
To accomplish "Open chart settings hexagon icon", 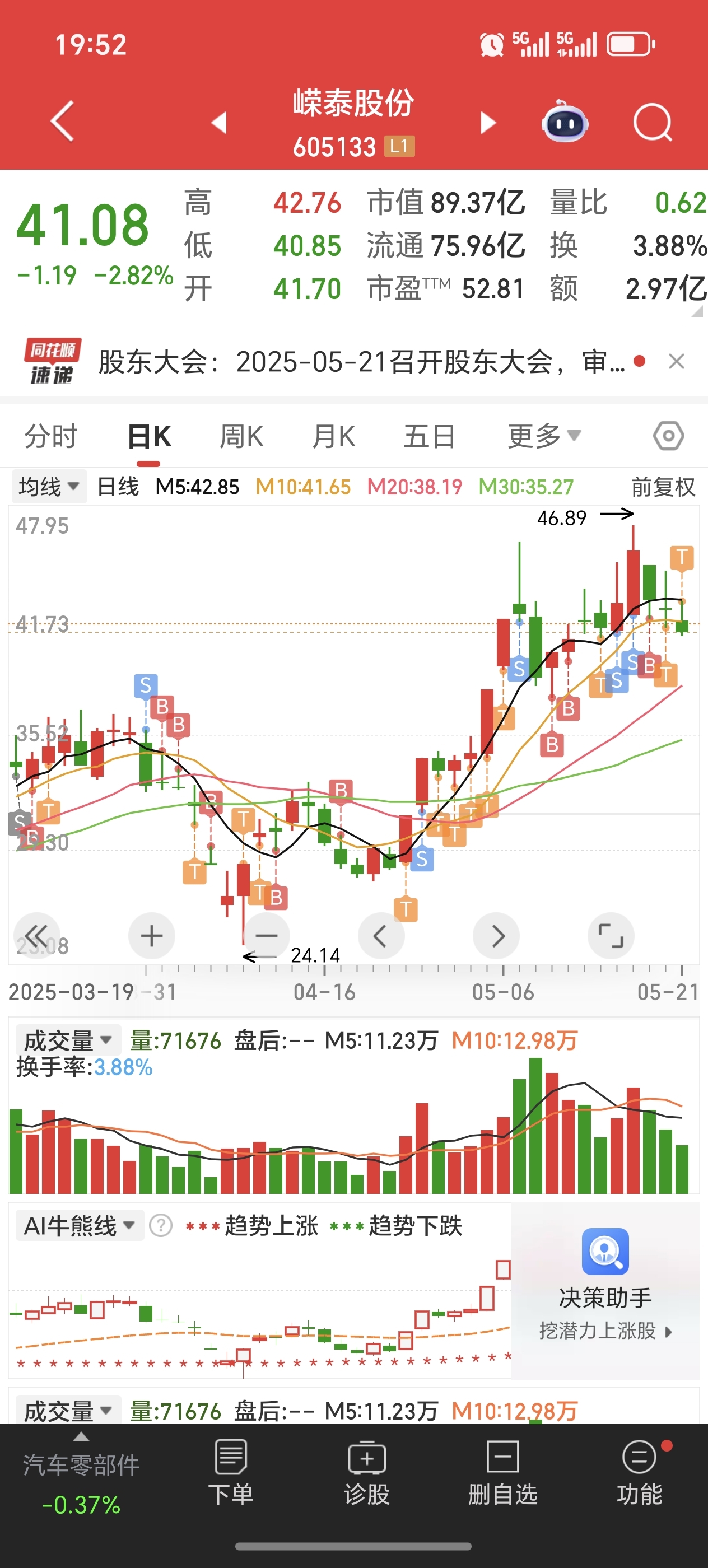I will tap(668, 436).
